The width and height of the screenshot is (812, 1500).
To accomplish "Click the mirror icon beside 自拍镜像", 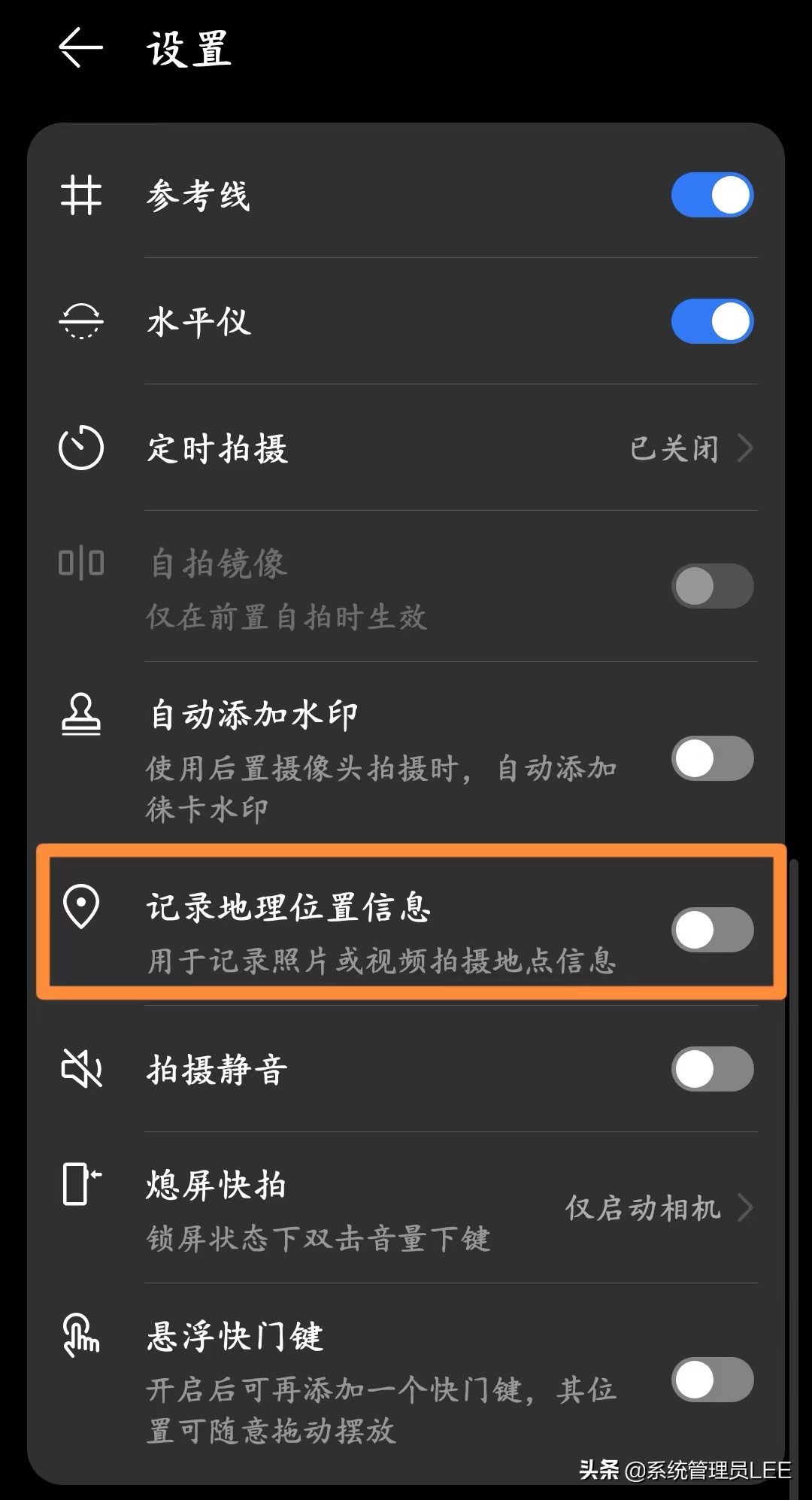I will 80,562.
